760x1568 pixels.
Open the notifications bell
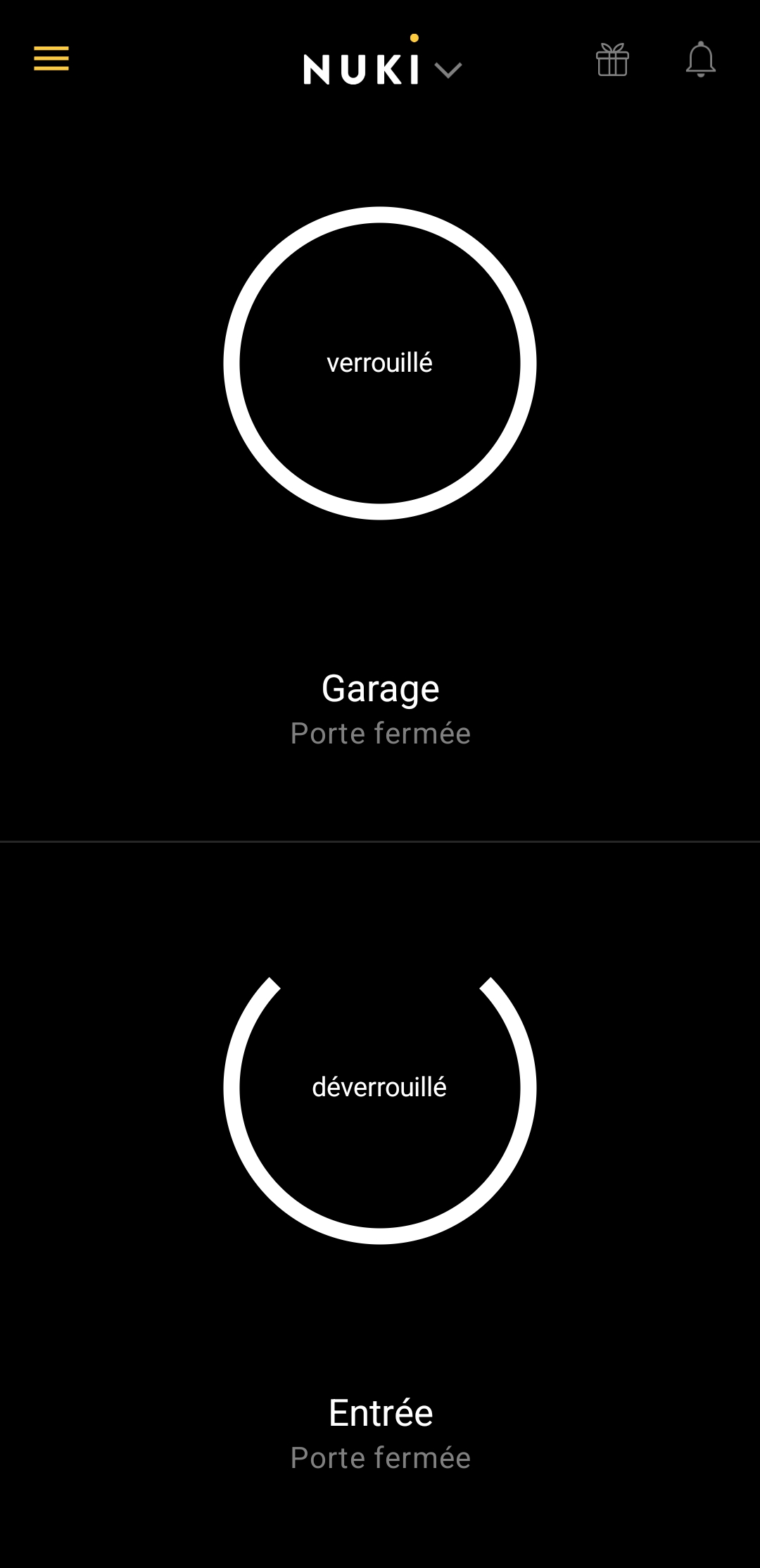(x=700, y=60)
